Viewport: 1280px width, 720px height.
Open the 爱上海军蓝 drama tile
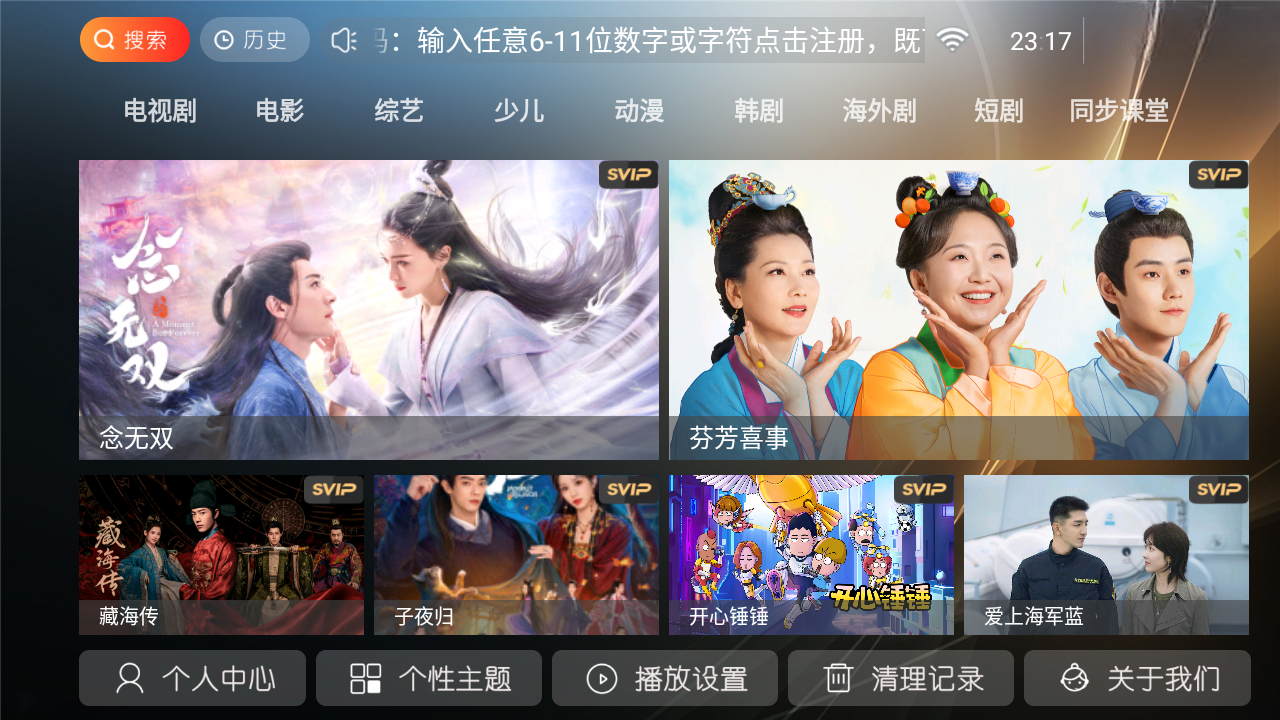(x=1106, y=554)
